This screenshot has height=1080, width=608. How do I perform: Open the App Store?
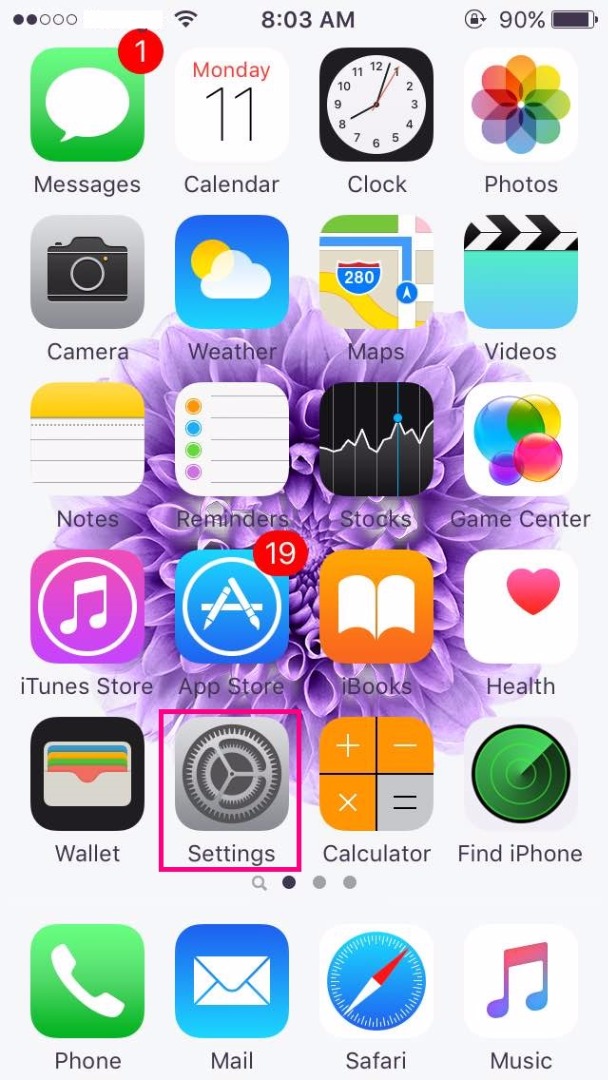click(x=231, y=606)
